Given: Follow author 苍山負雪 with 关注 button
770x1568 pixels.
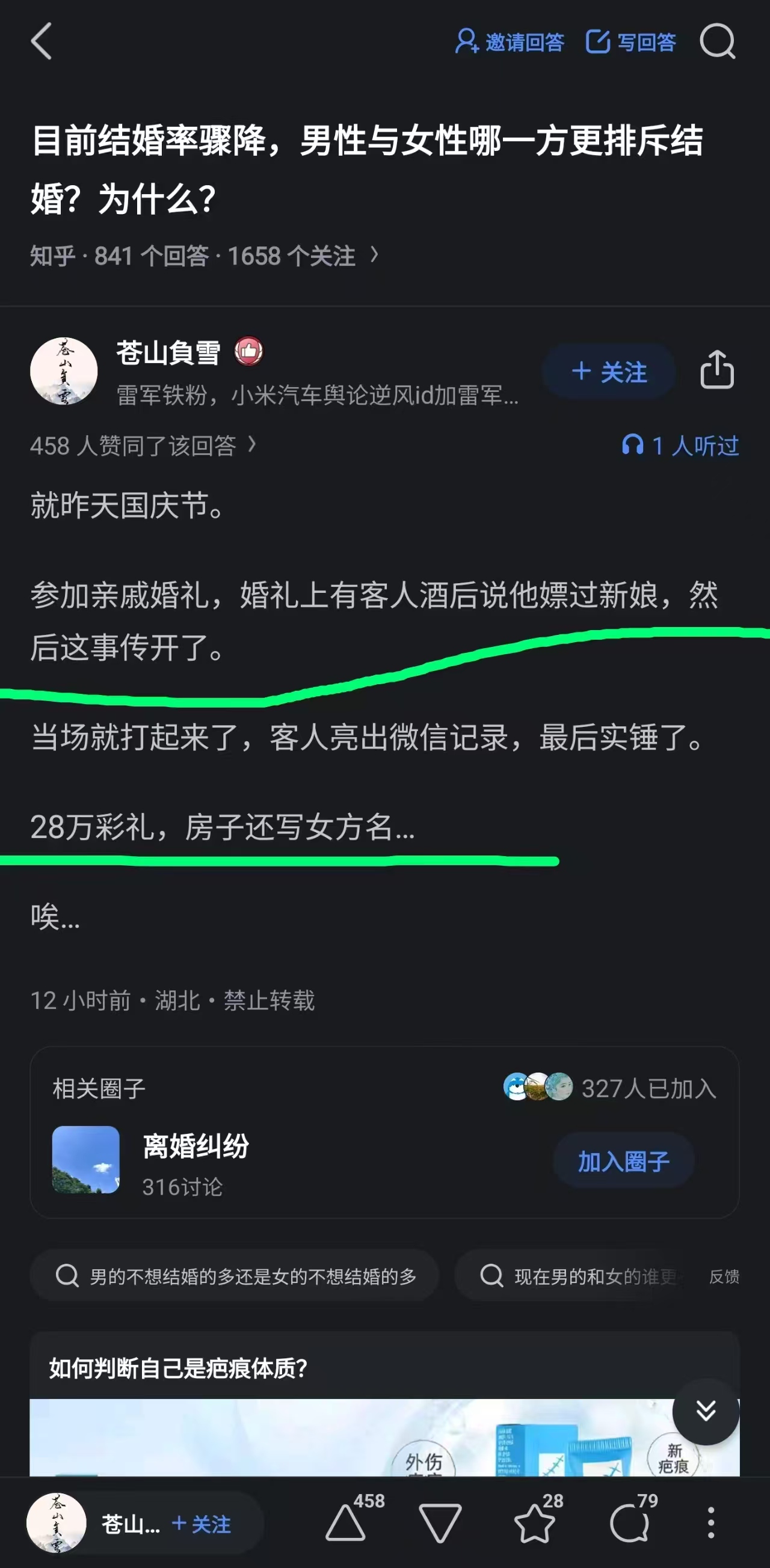Looking at the screenshot, I should (609, 372).
